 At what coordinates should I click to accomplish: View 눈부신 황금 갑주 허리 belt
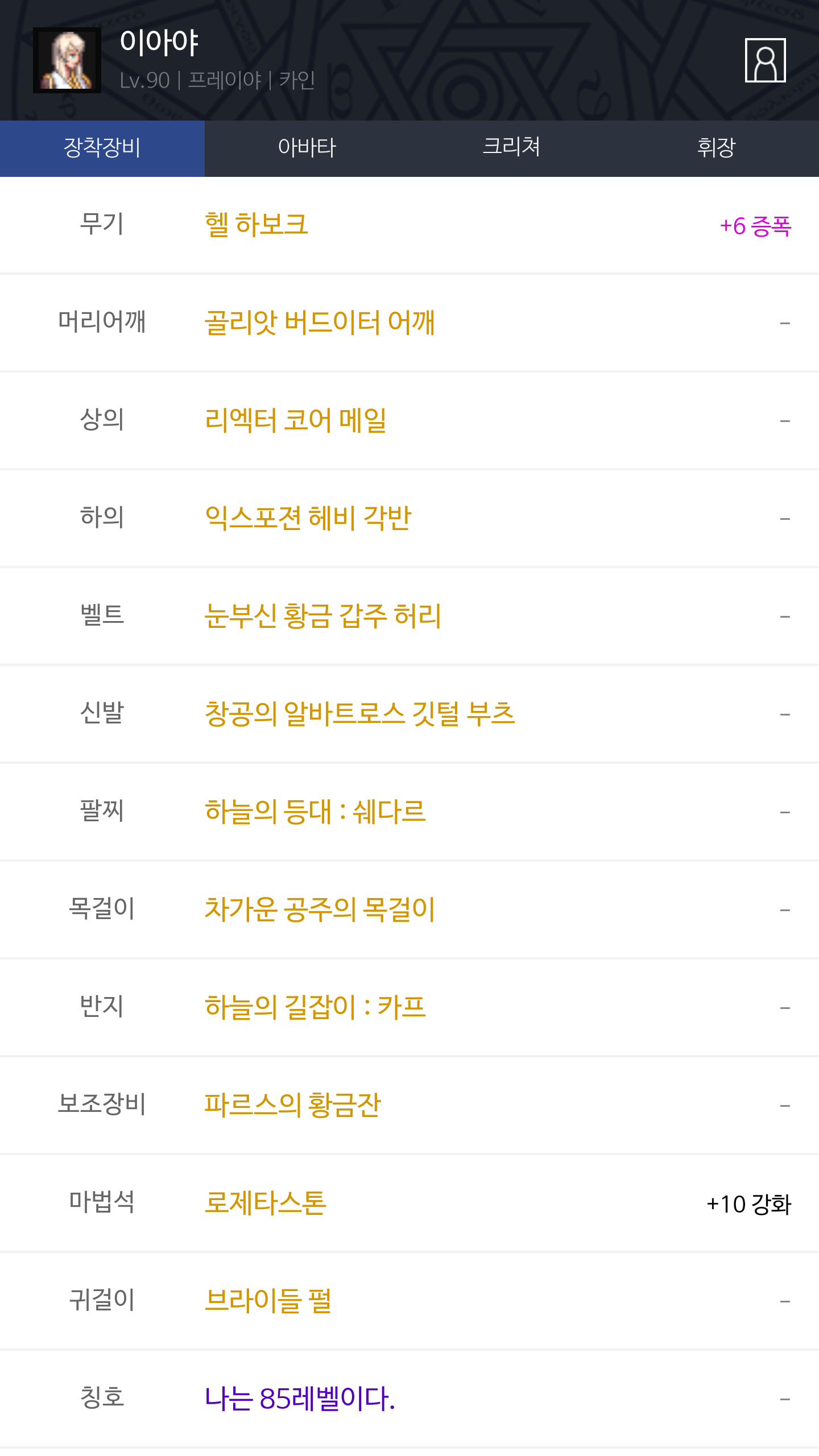[322, 616]
